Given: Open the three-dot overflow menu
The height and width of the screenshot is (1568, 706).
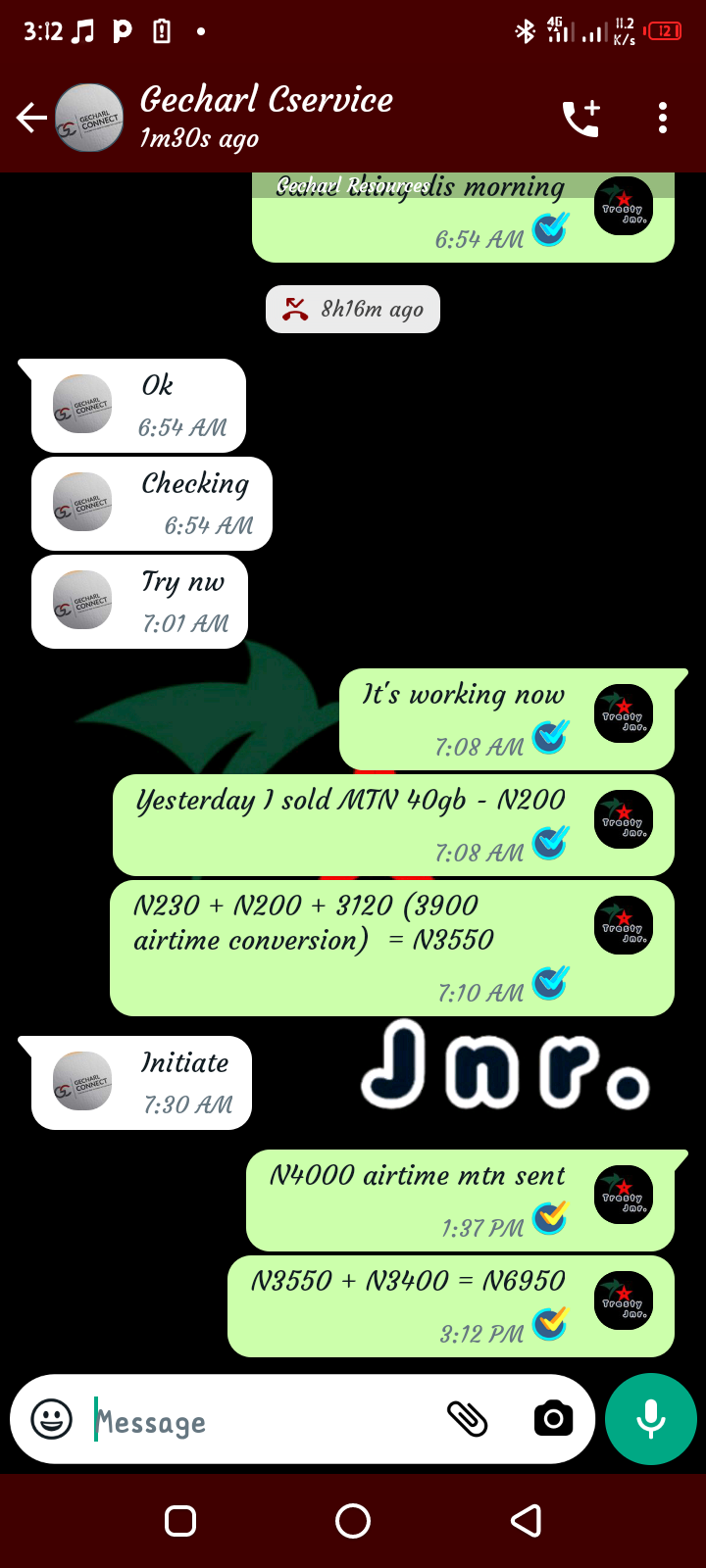Looking at the screenshot, I should point(663,119).
